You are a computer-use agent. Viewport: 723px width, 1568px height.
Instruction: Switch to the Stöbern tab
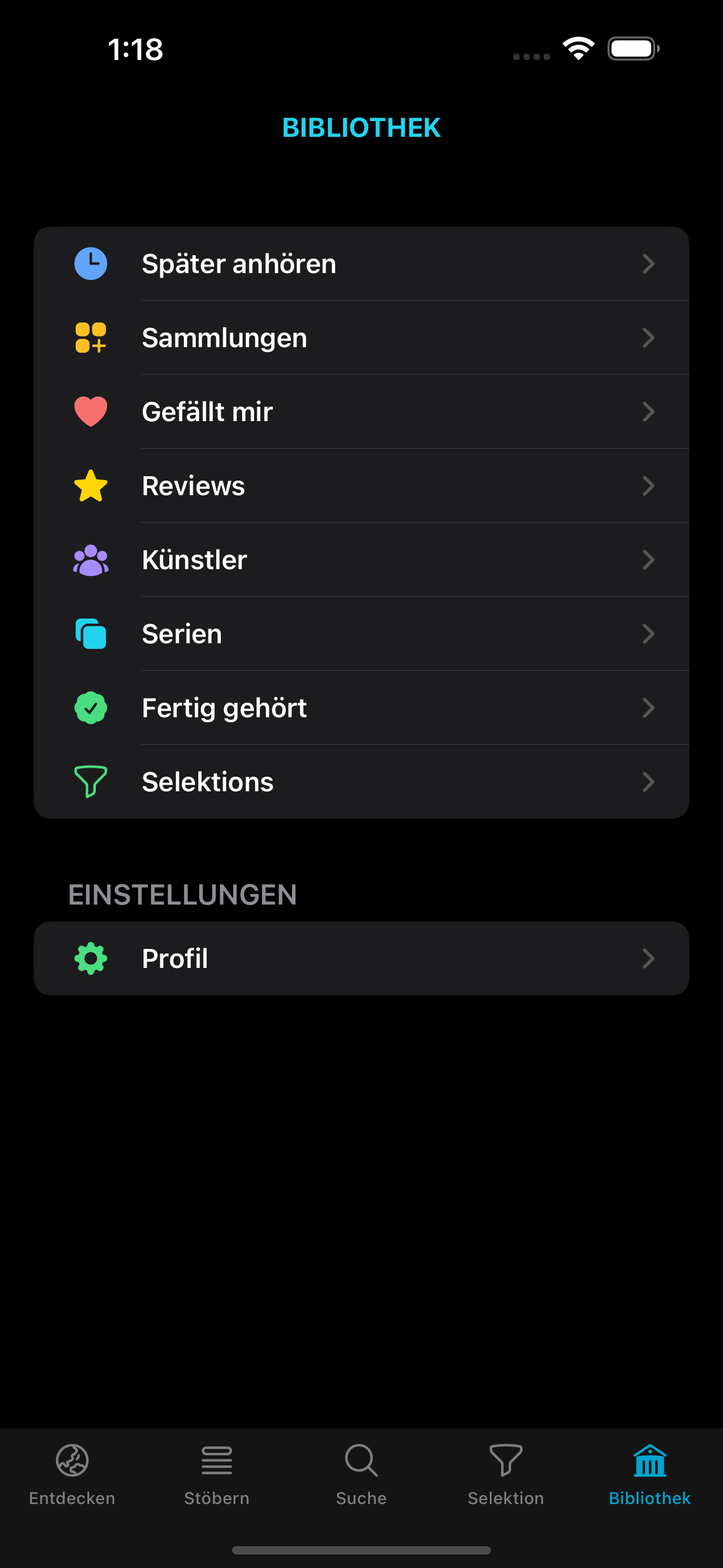click(x=217, y=1474)
